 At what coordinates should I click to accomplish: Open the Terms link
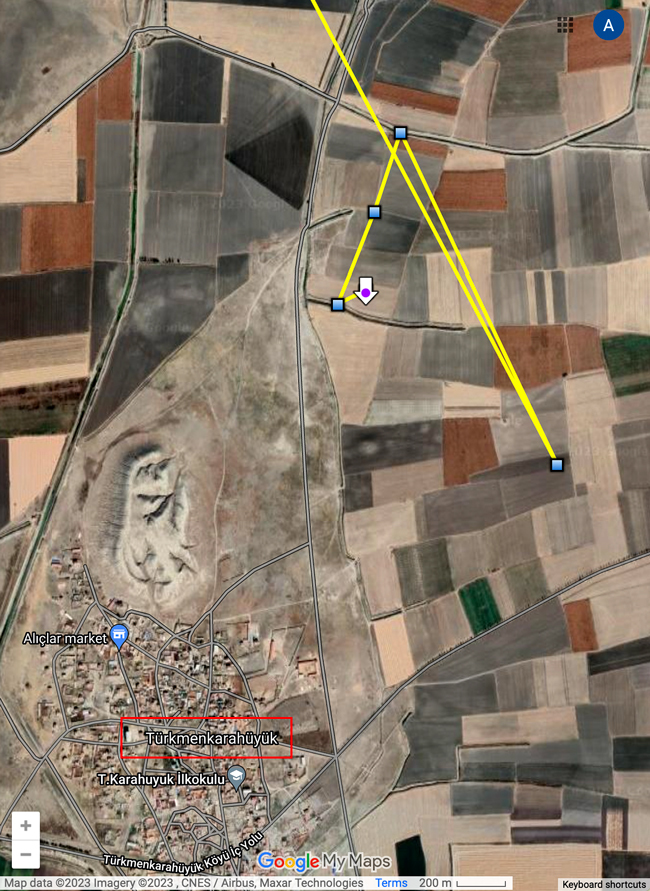tap(391, 883)
